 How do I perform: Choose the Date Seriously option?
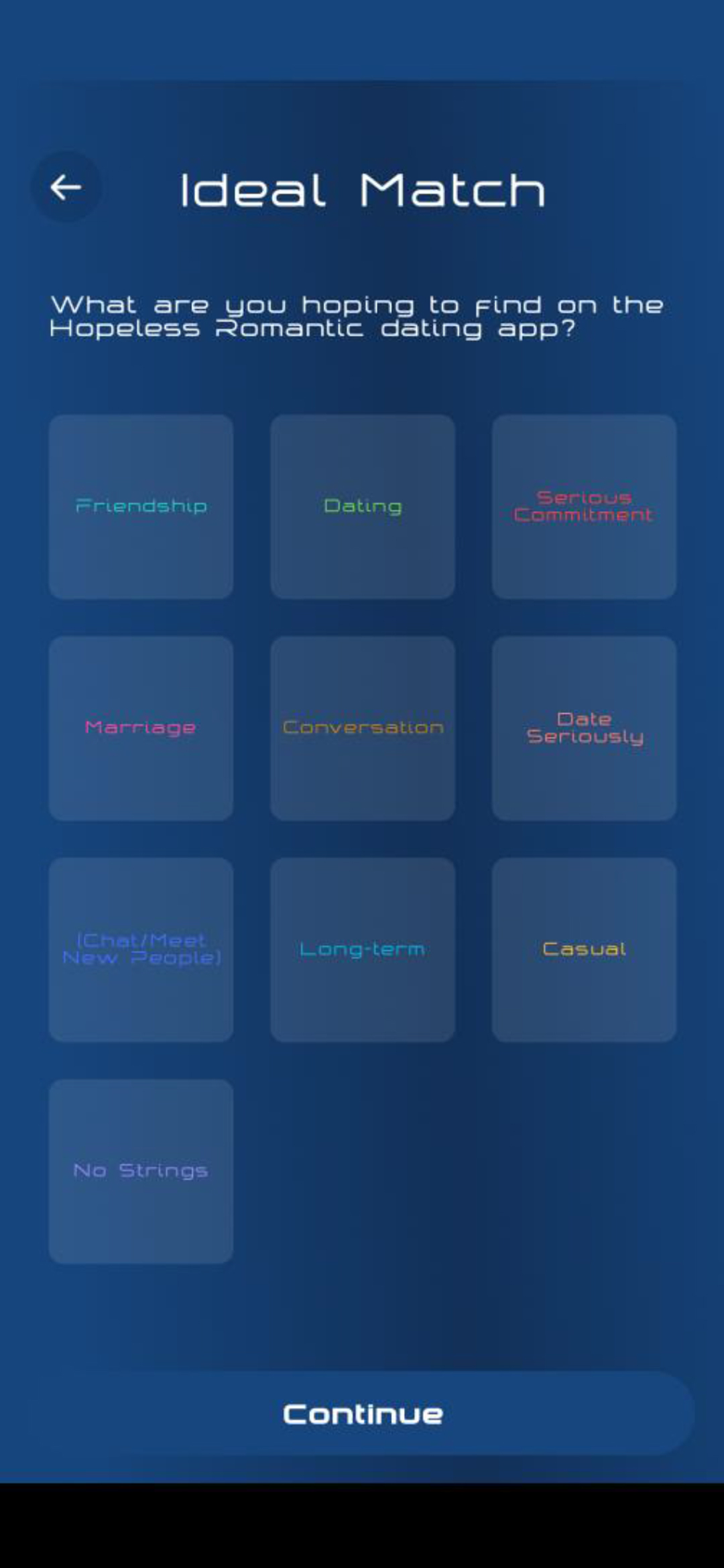584,728
